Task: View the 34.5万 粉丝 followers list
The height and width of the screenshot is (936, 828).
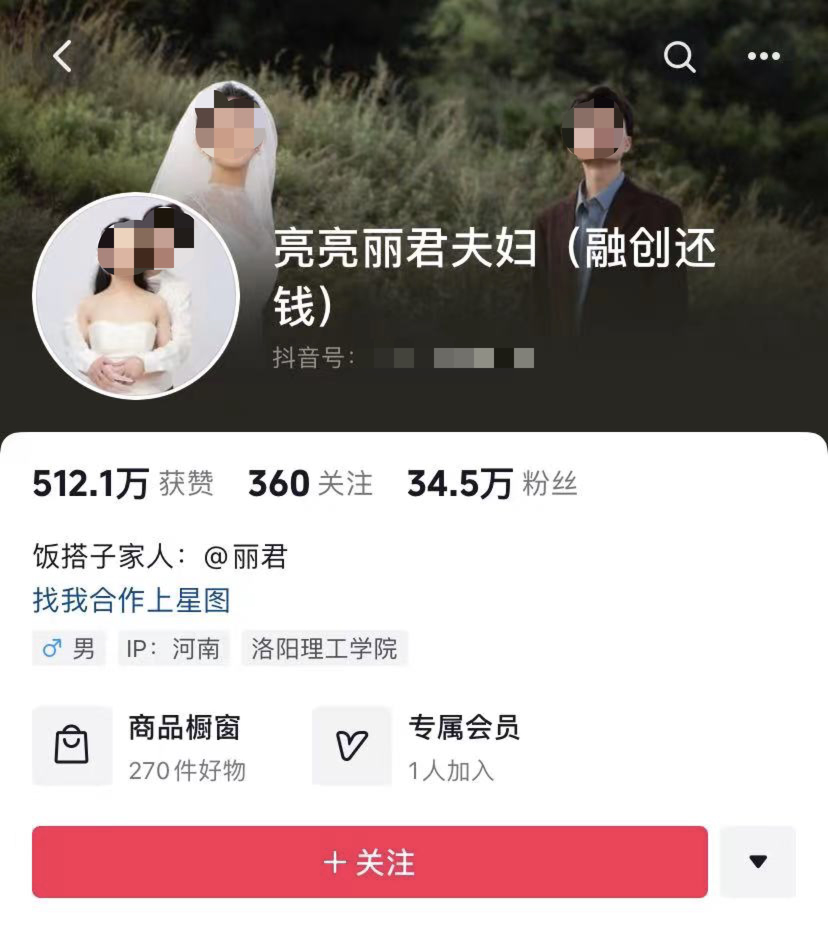Action: tap(492, 485)
